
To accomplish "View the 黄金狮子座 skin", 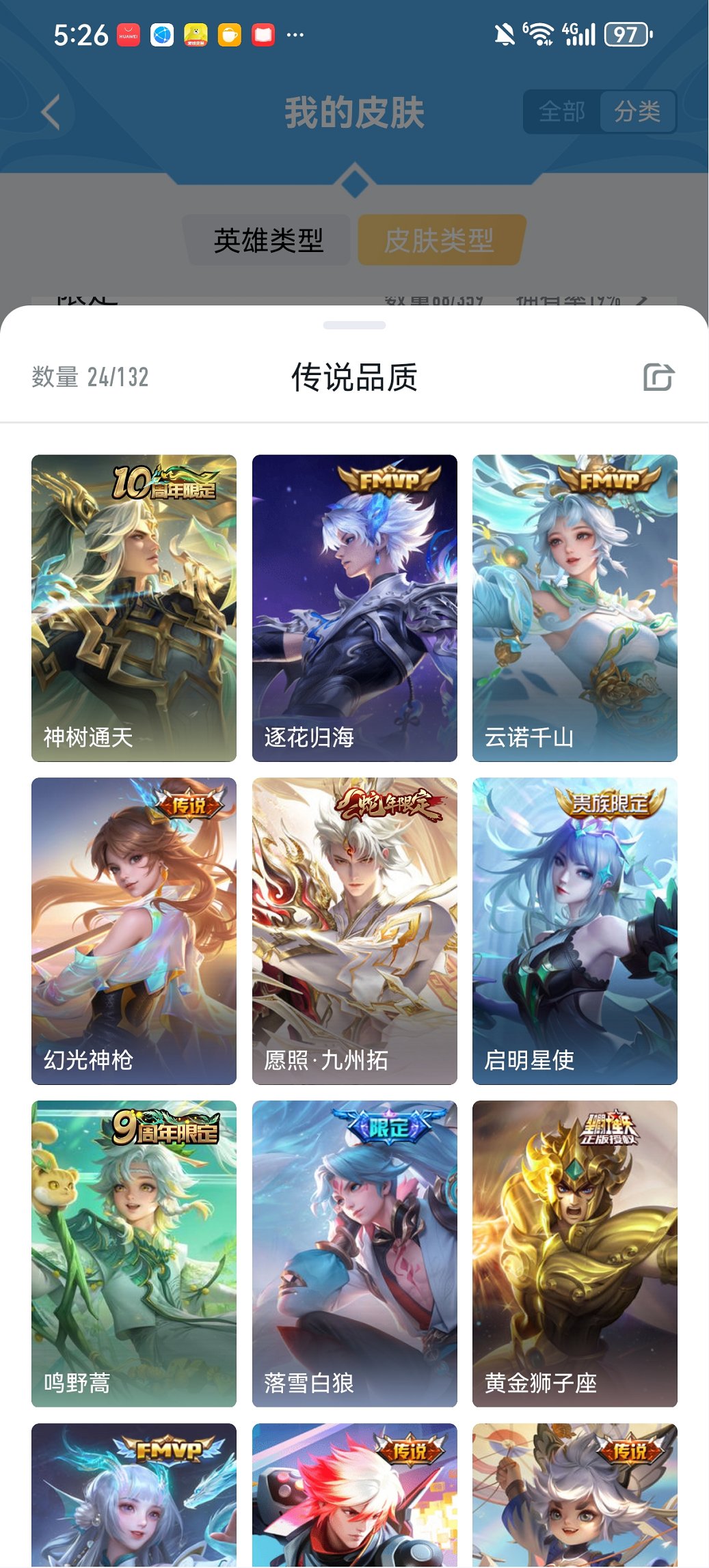I will pos(574,1253).
